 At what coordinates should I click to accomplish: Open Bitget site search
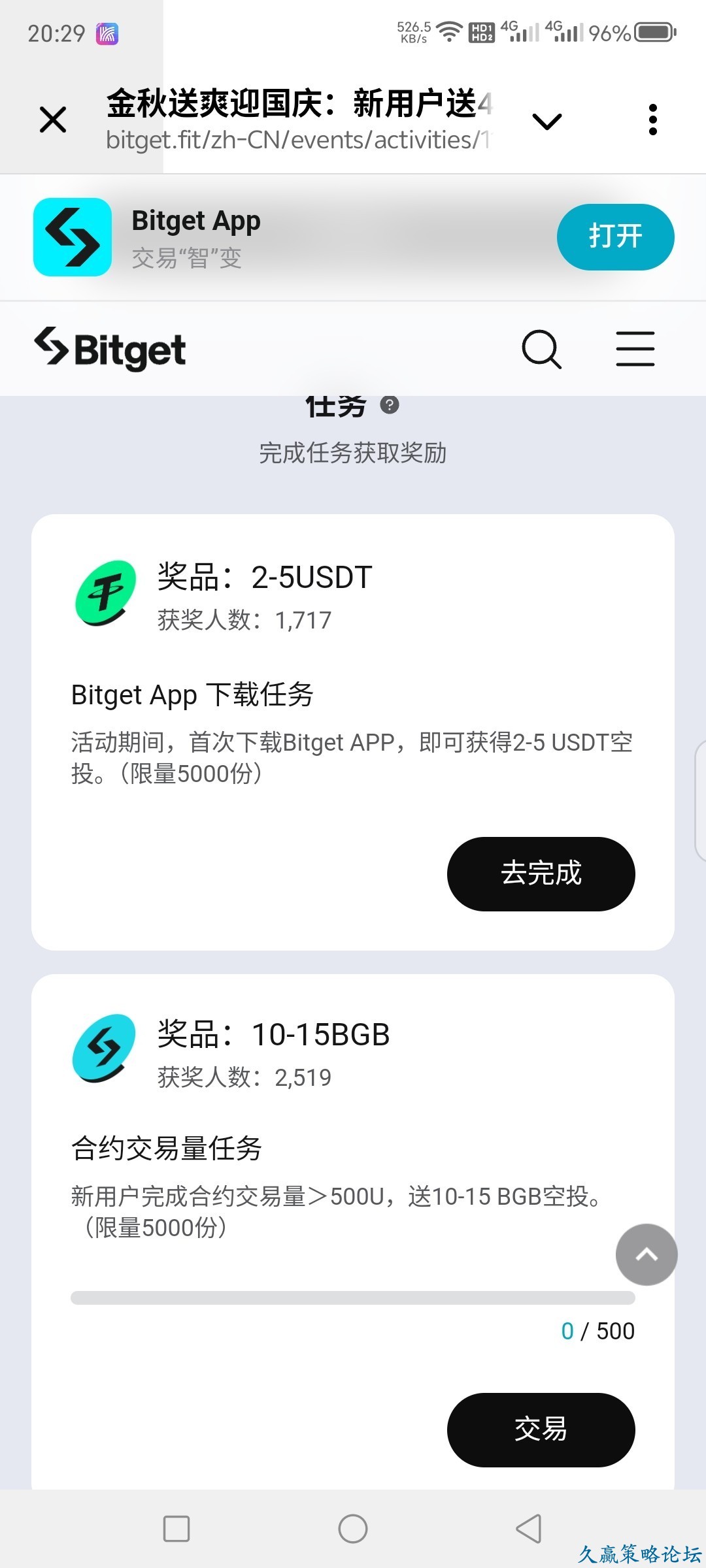click(x=541, y=349)
